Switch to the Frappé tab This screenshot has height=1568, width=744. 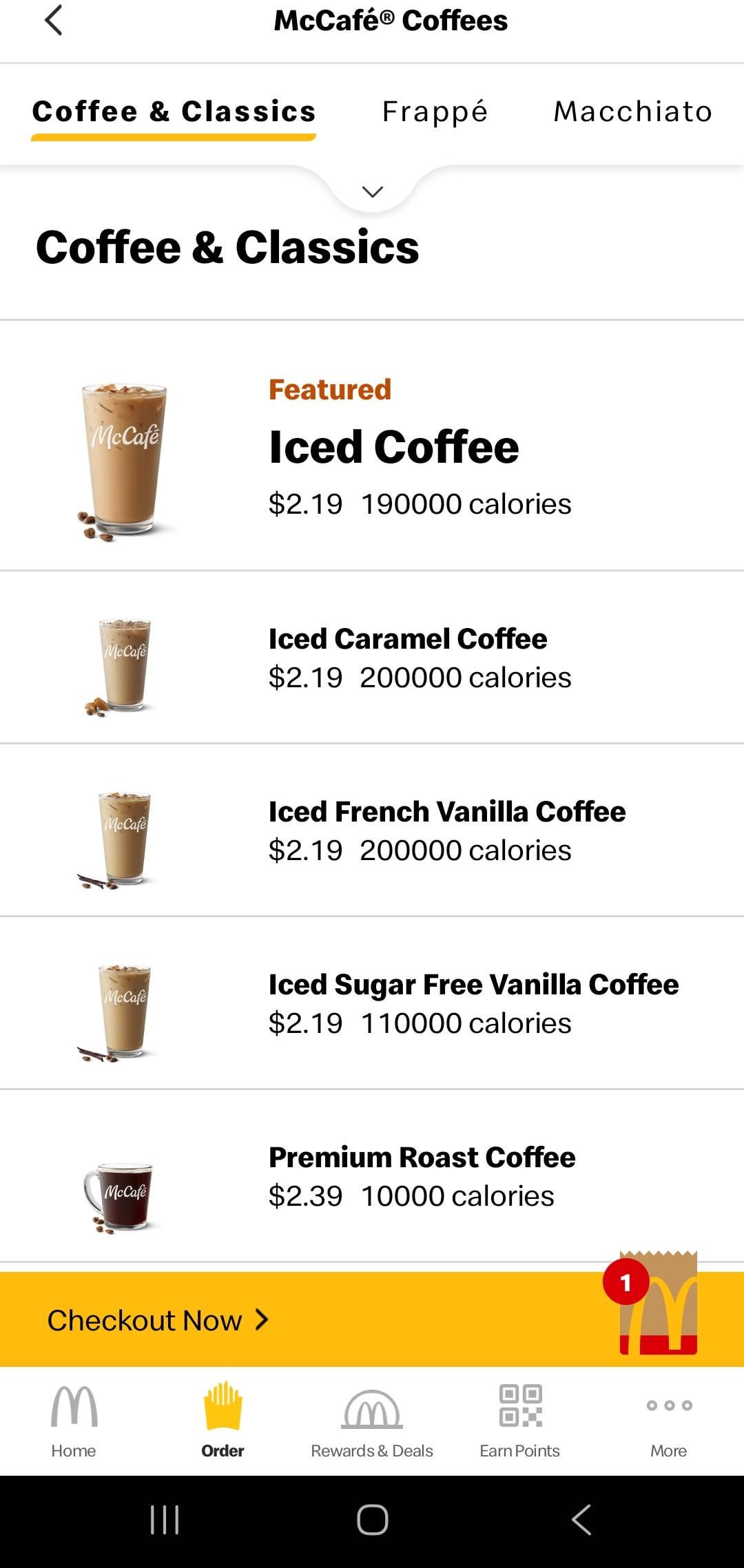click(435, 112)
